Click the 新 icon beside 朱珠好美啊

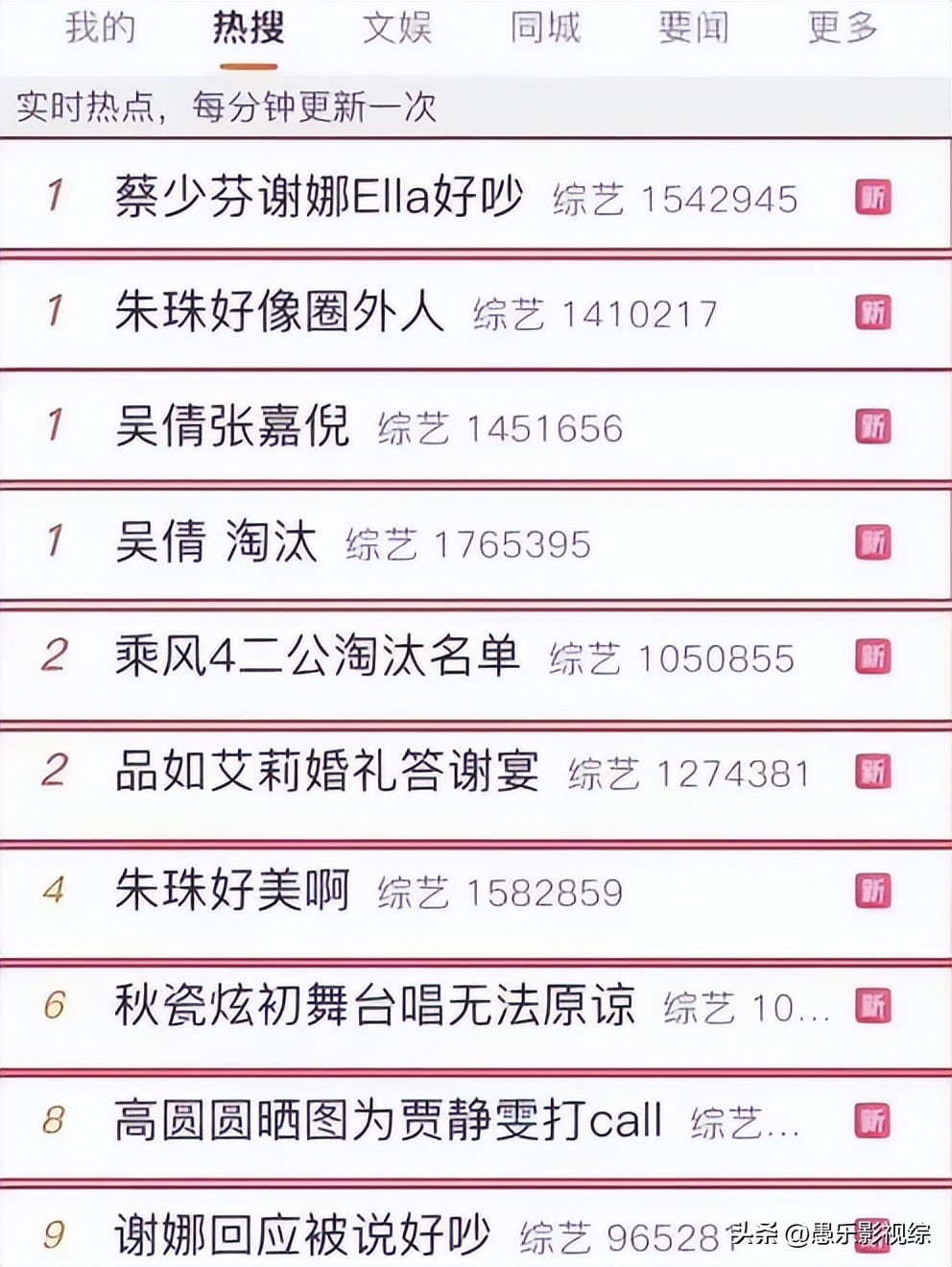(871, 890)
